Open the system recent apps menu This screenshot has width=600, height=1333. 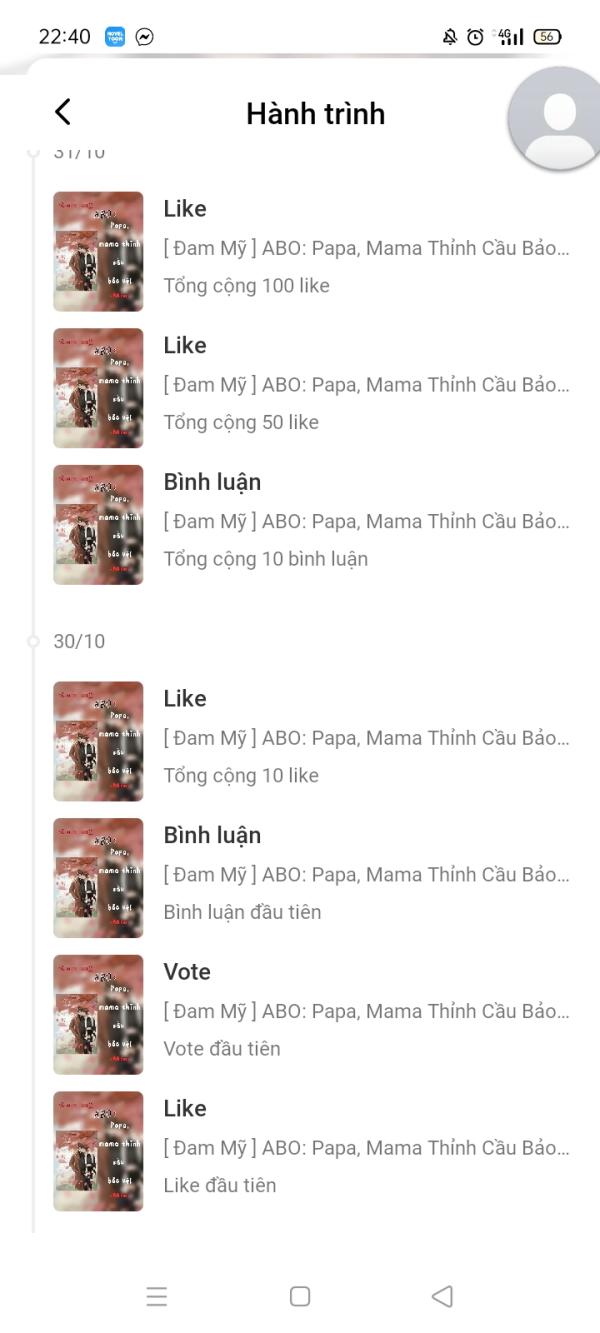tap(157, 1296)
